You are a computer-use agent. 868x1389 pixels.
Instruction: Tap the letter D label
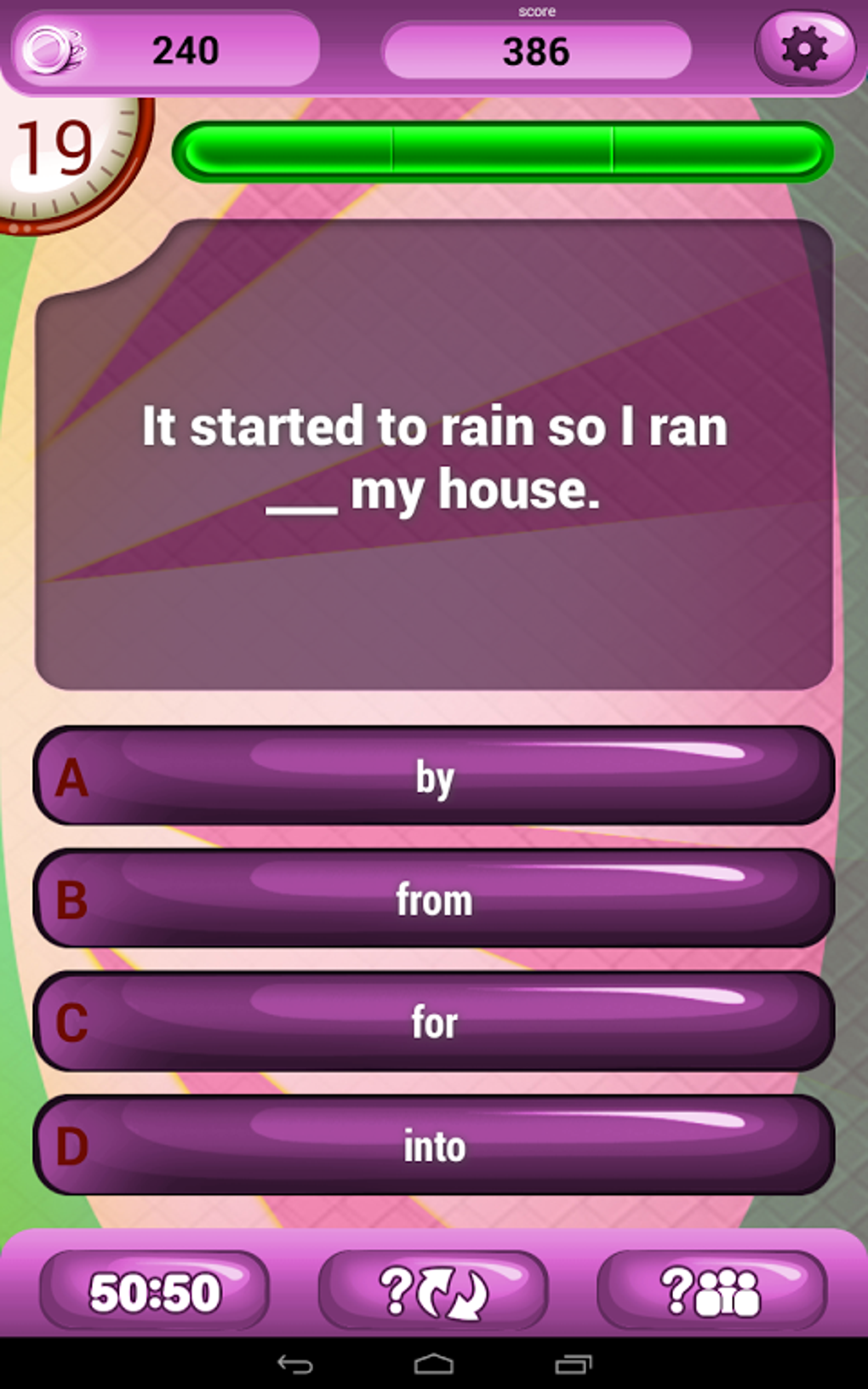click(x=72, y=1146)
